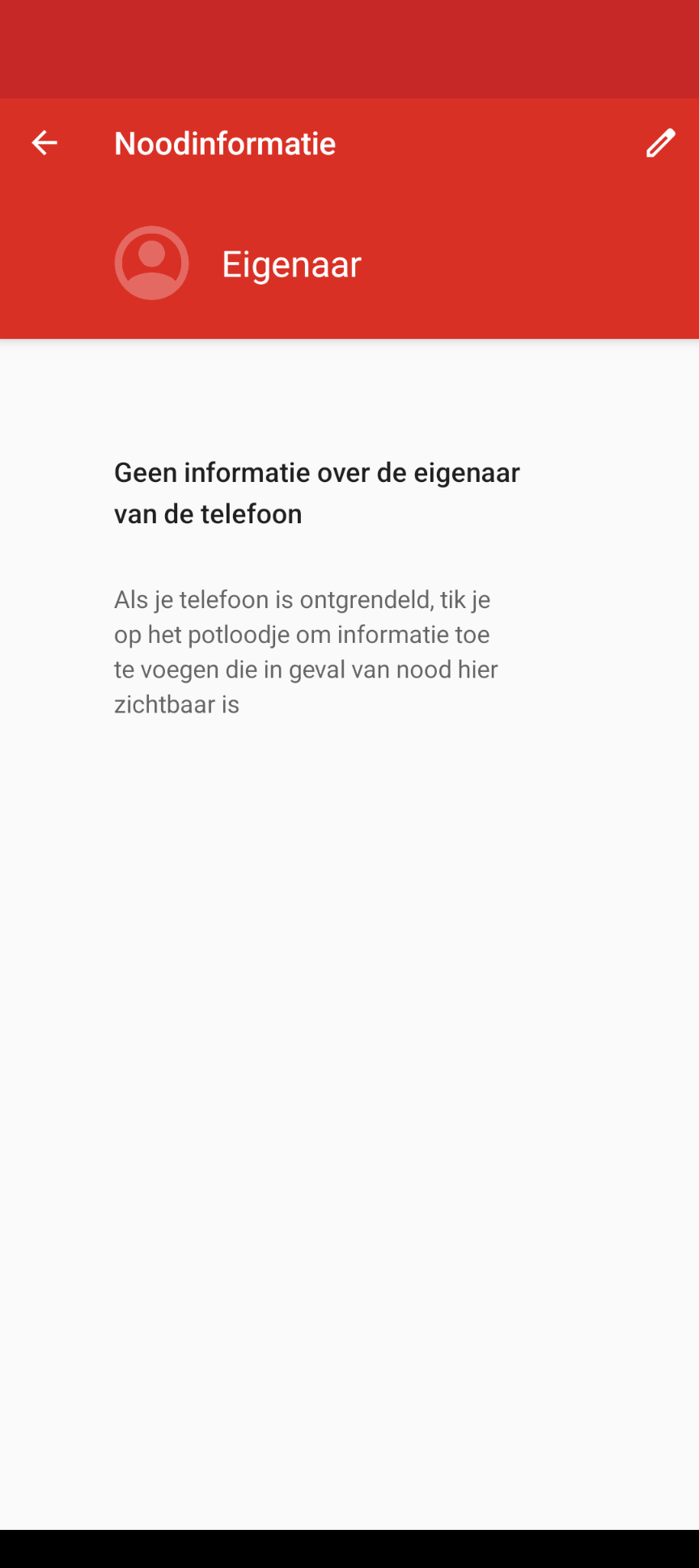699x1568 pixels.
Task: Edit emergency info with the pencil icon
Action: [x=660, y=143]
